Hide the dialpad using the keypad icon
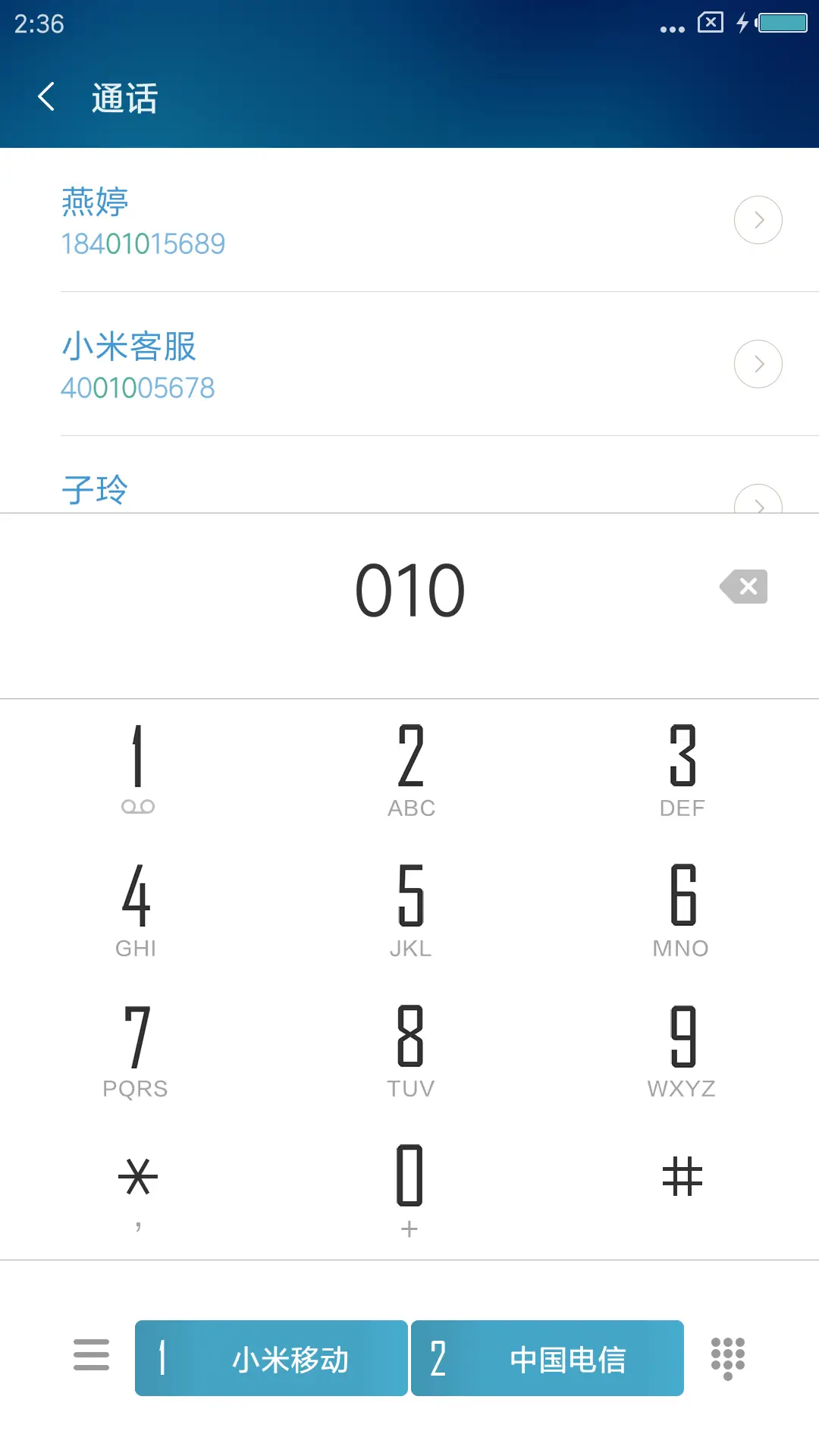This screenshot has width=819, height=1456. tap(727, 1357)
